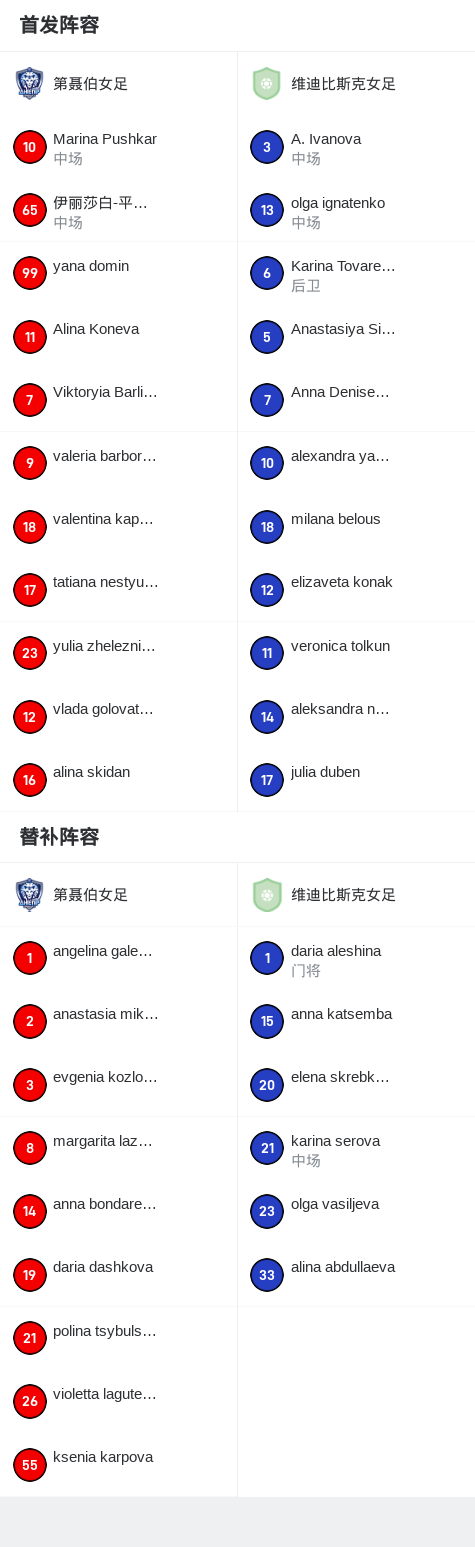
Task: Open the 第聂伯女足 team header in starting lineup
Action: [x=118, y=84]
